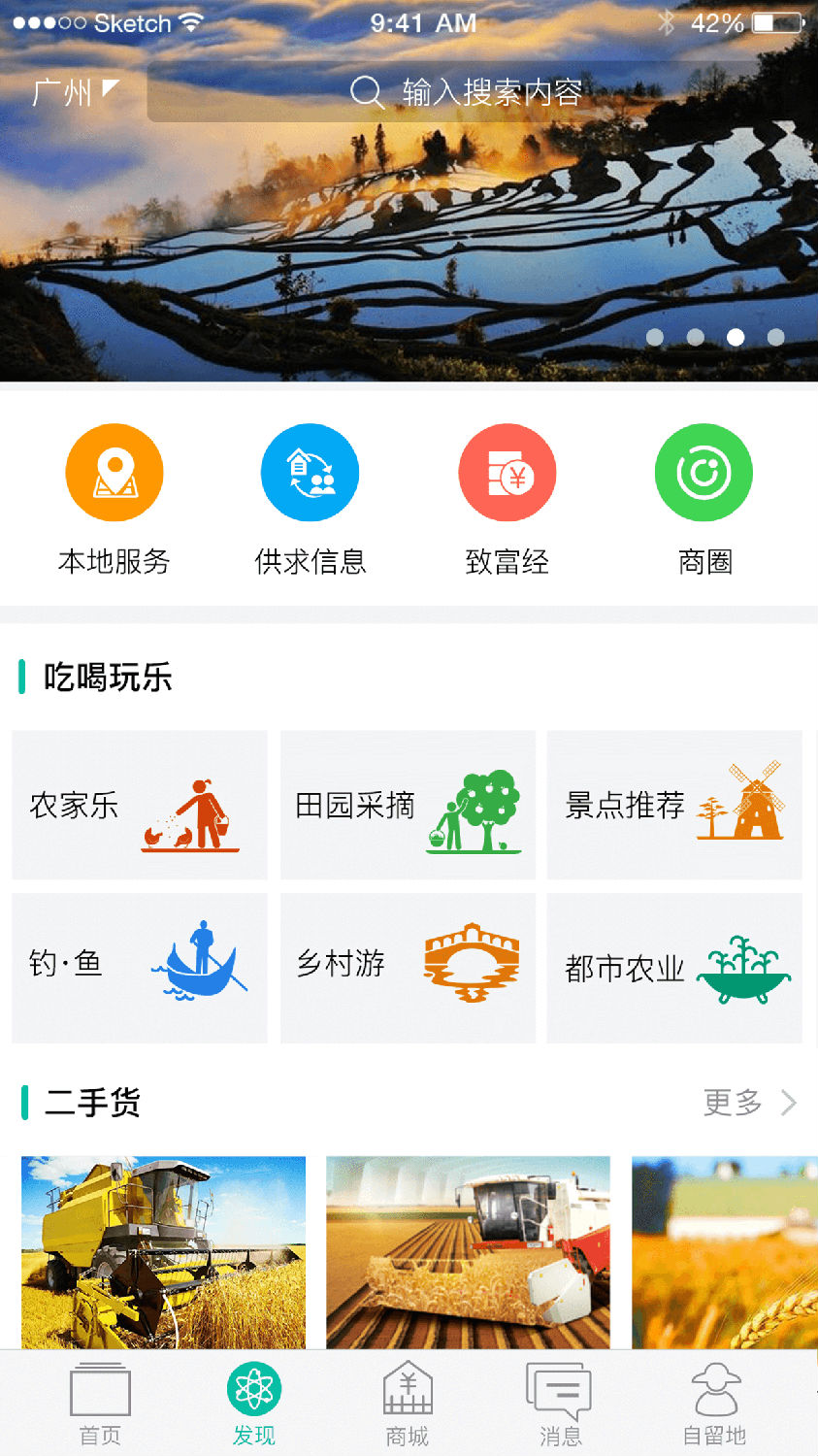Open the 广州 city selector
Screen dimensions: 818x1456
click(74, 93)
